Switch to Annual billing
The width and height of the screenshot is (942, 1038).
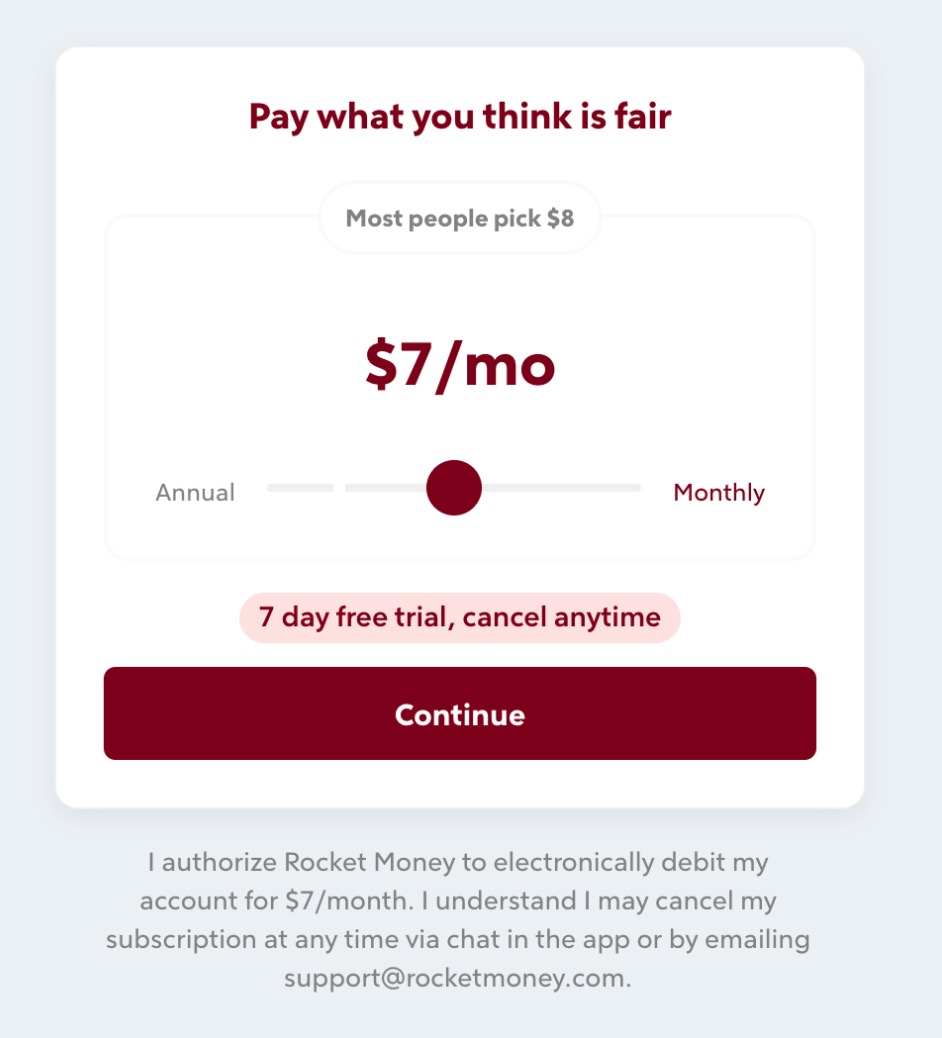tap(195, 493)
